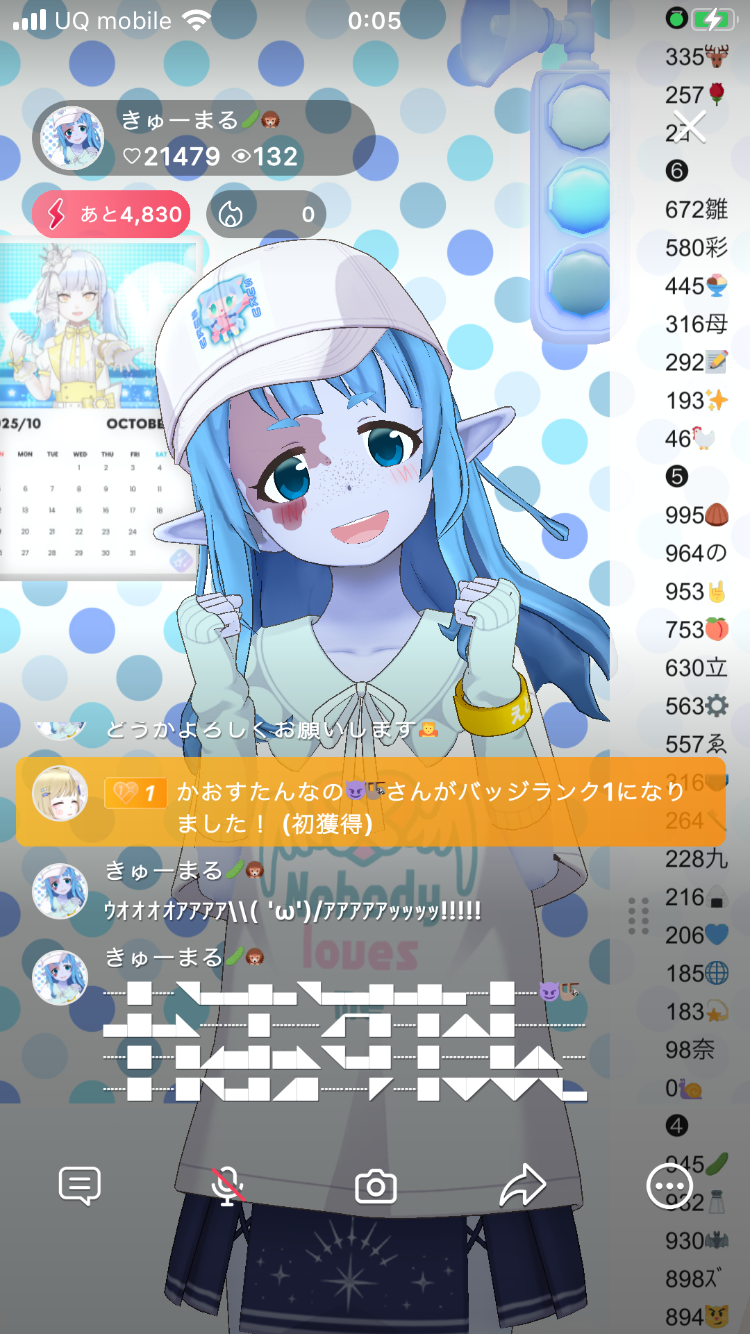Toggle the muted microphone icon

tap(229, 1186)
